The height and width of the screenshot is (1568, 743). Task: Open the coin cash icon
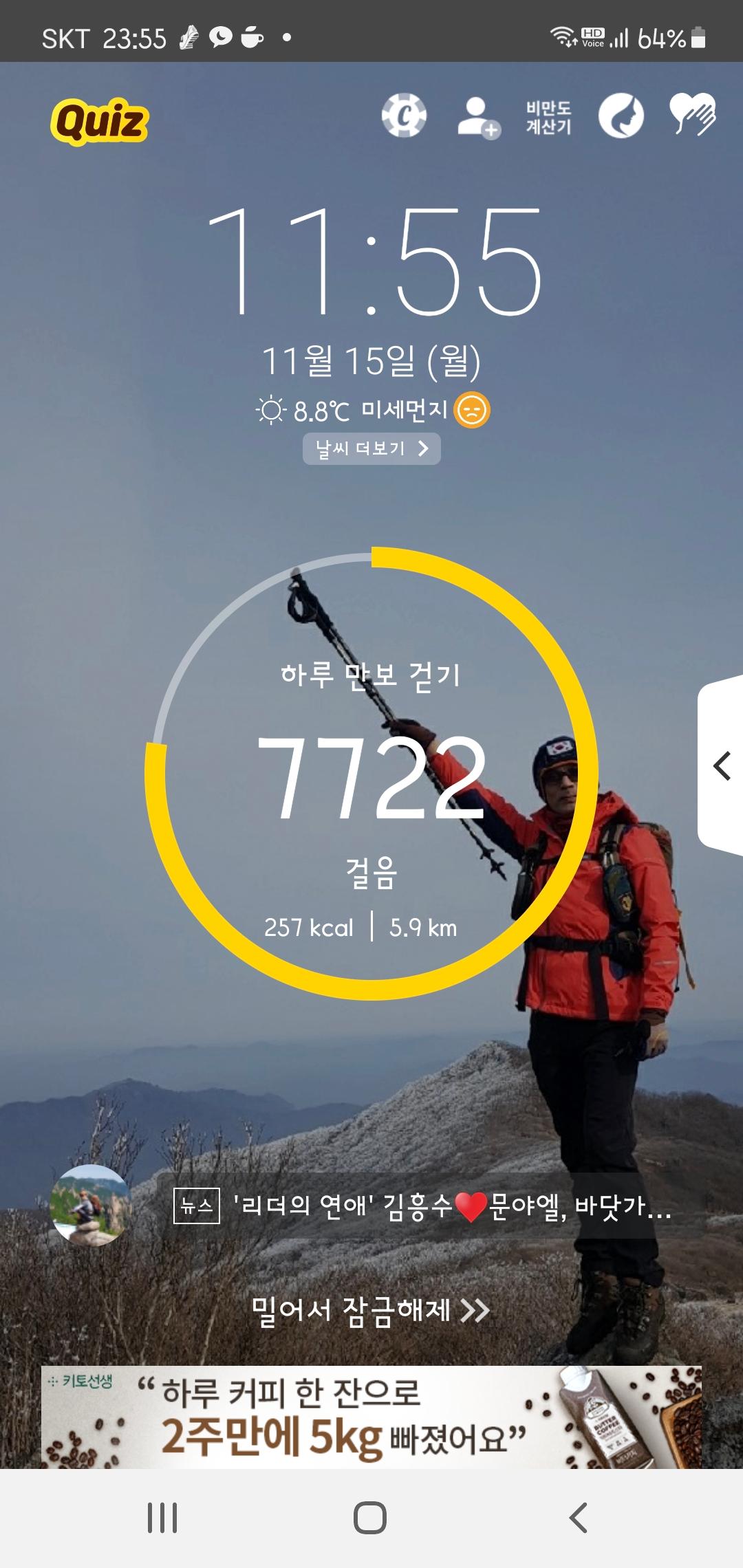pos(404,116)
